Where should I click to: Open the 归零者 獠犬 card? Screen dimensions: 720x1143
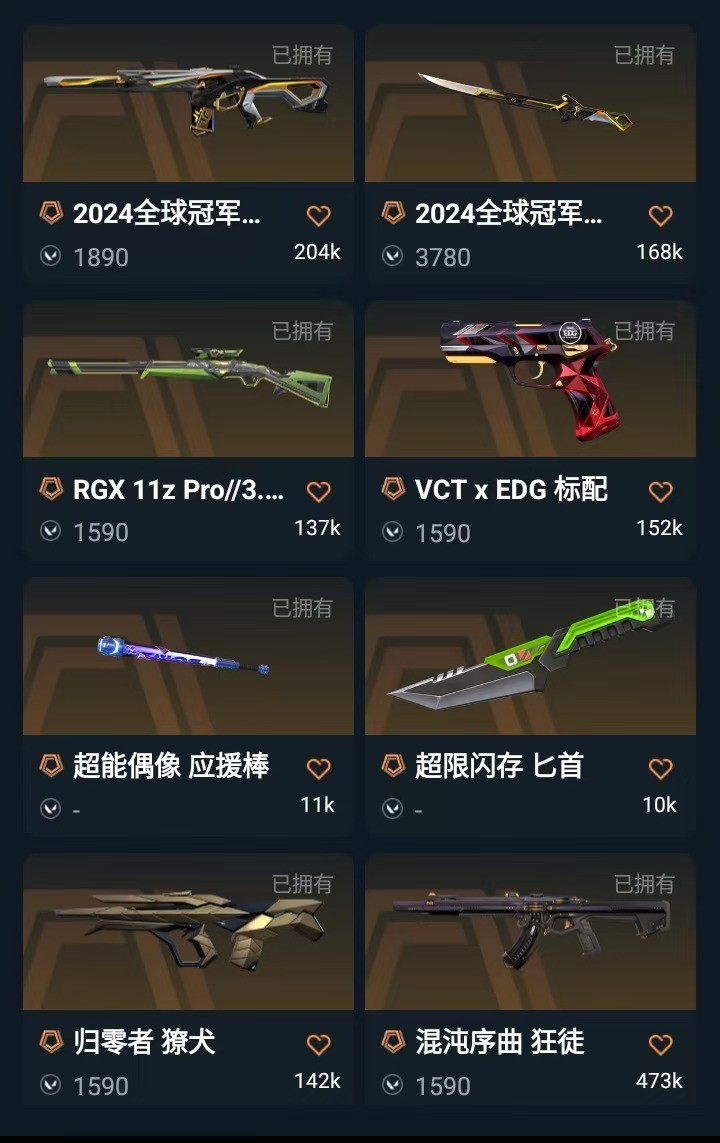point(188,933)
